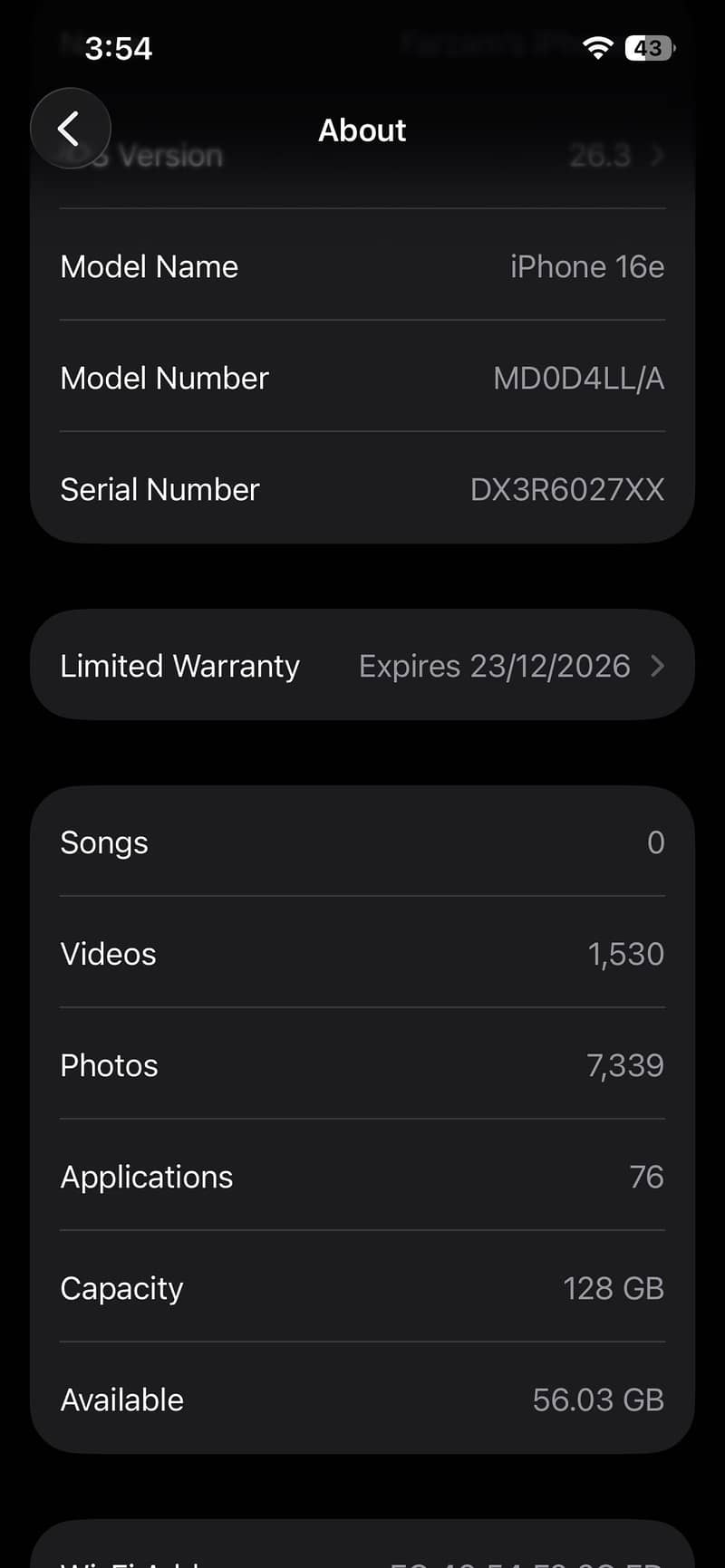Tap the iPhone 16e model name value

click(586, 266)
